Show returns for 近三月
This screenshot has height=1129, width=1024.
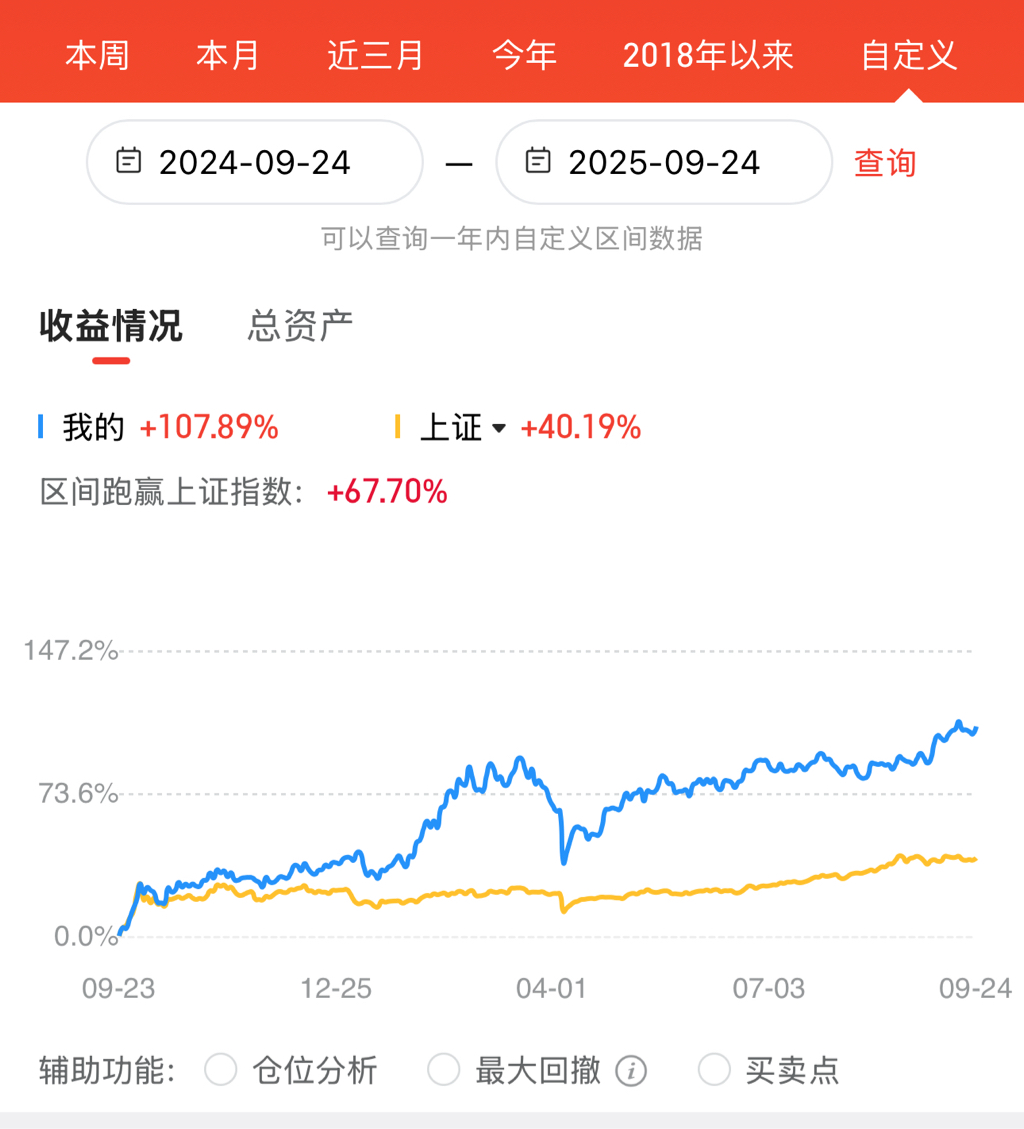(x=376, y=55)
